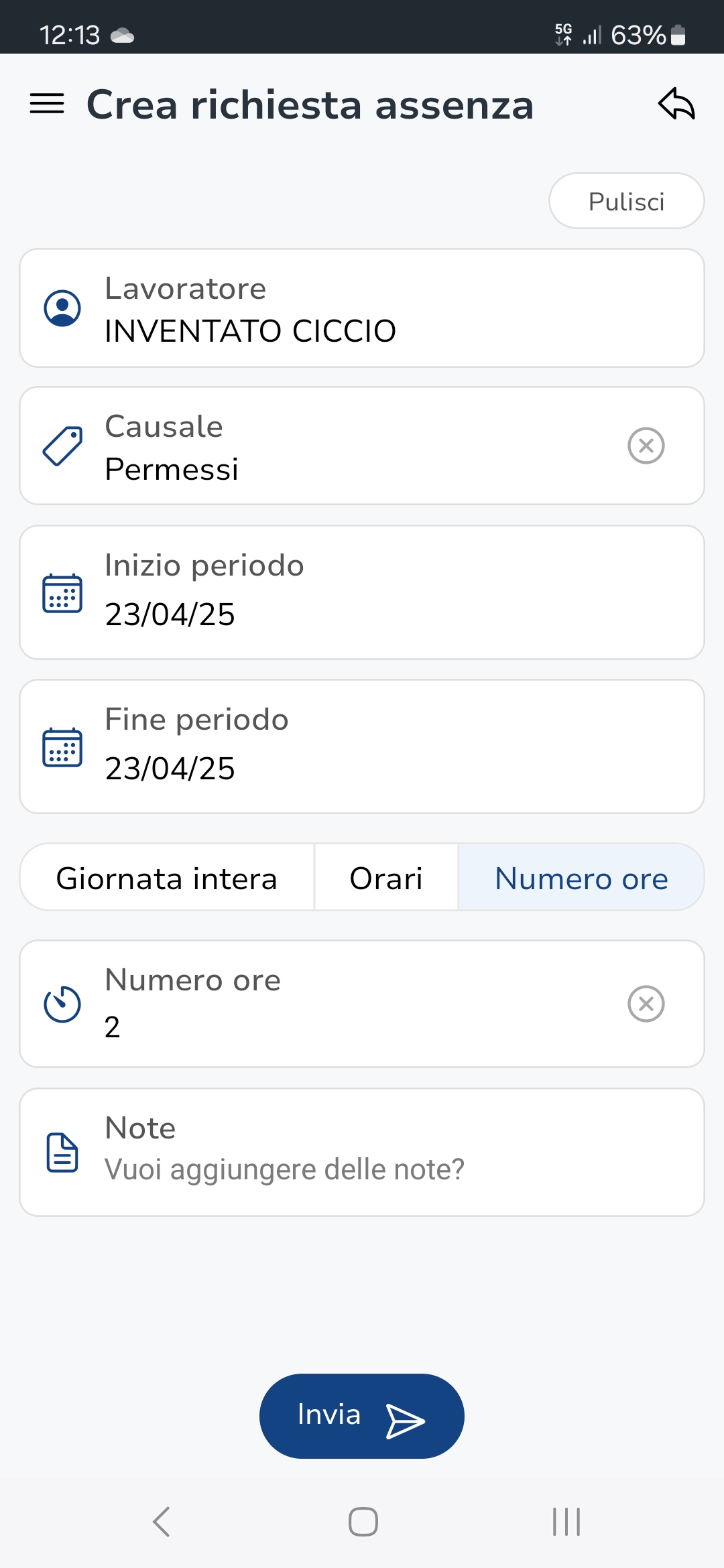724x1568 pixels.
Task: Edit the Numero ore value field
Action: pos(362,1004)
